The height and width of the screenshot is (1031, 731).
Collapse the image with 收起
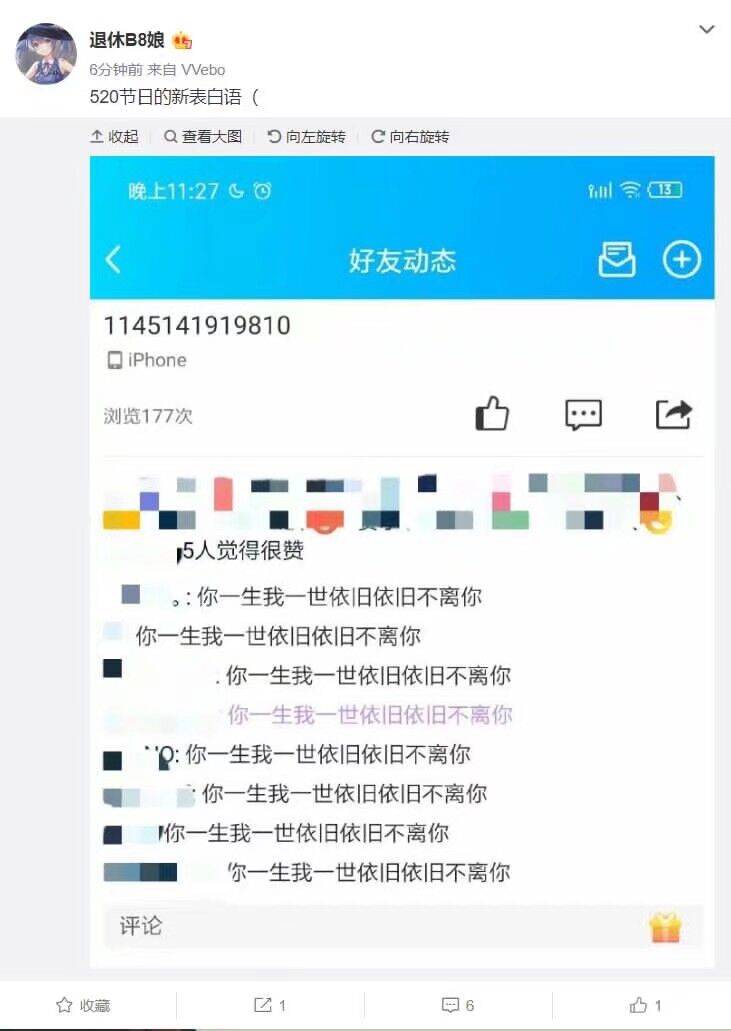point(114,137)
